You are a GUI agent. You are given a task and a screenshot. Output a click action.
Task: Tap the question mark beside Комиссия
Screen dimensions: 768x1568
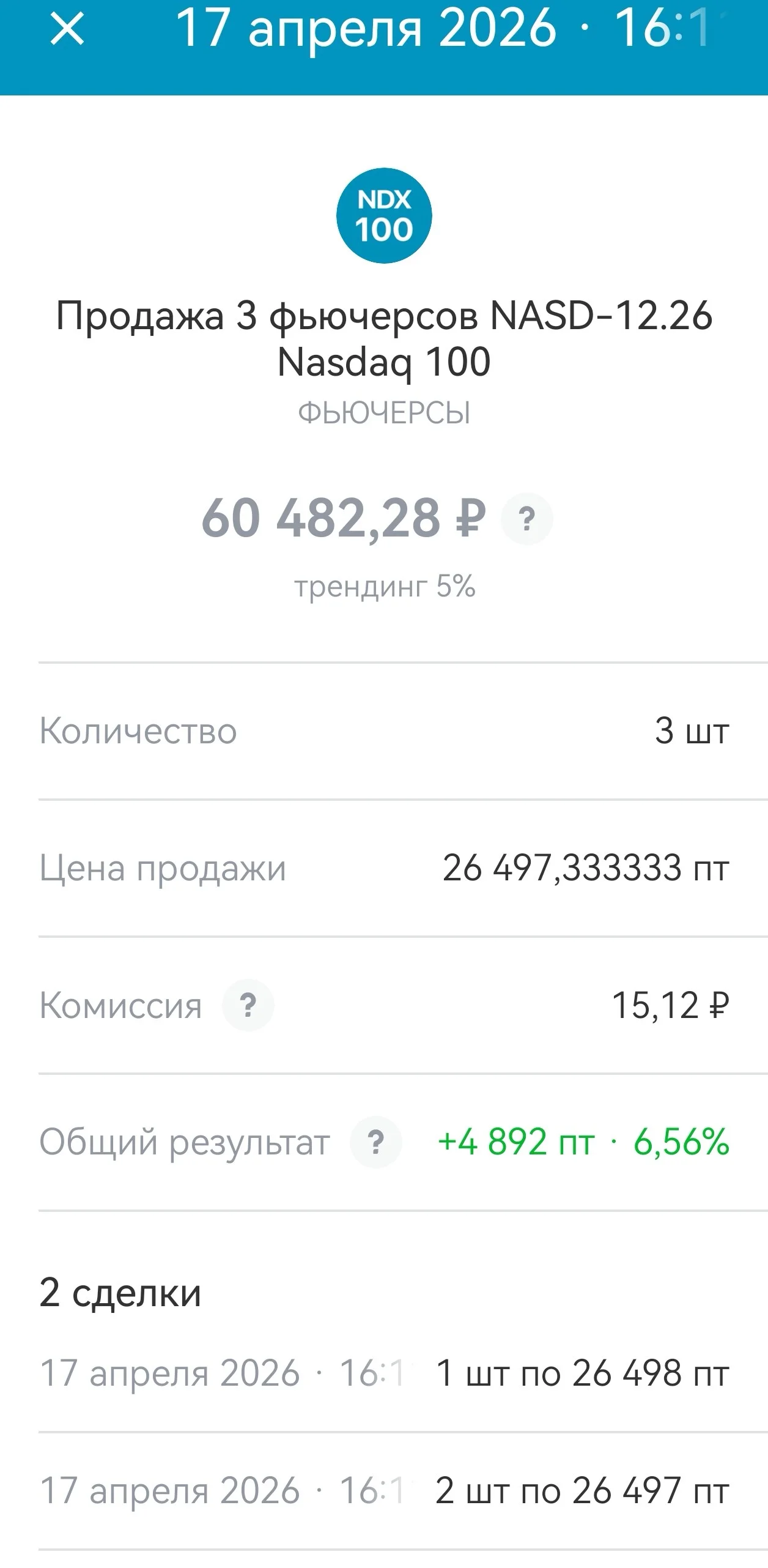pyautogui.click(x=248, y=1005)
